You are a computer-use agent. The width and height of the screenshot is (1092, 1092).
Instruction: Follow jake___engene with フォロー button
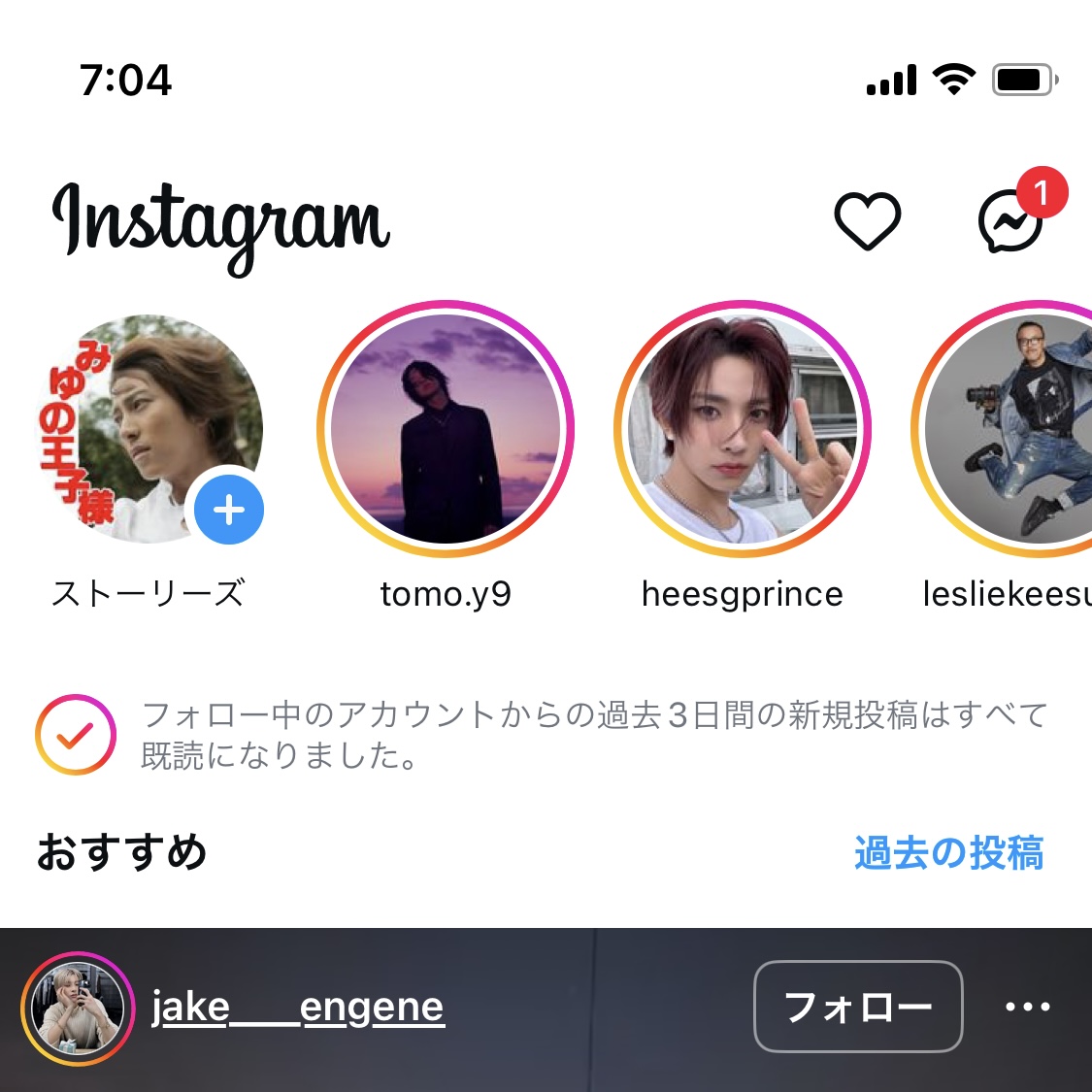858,1007
